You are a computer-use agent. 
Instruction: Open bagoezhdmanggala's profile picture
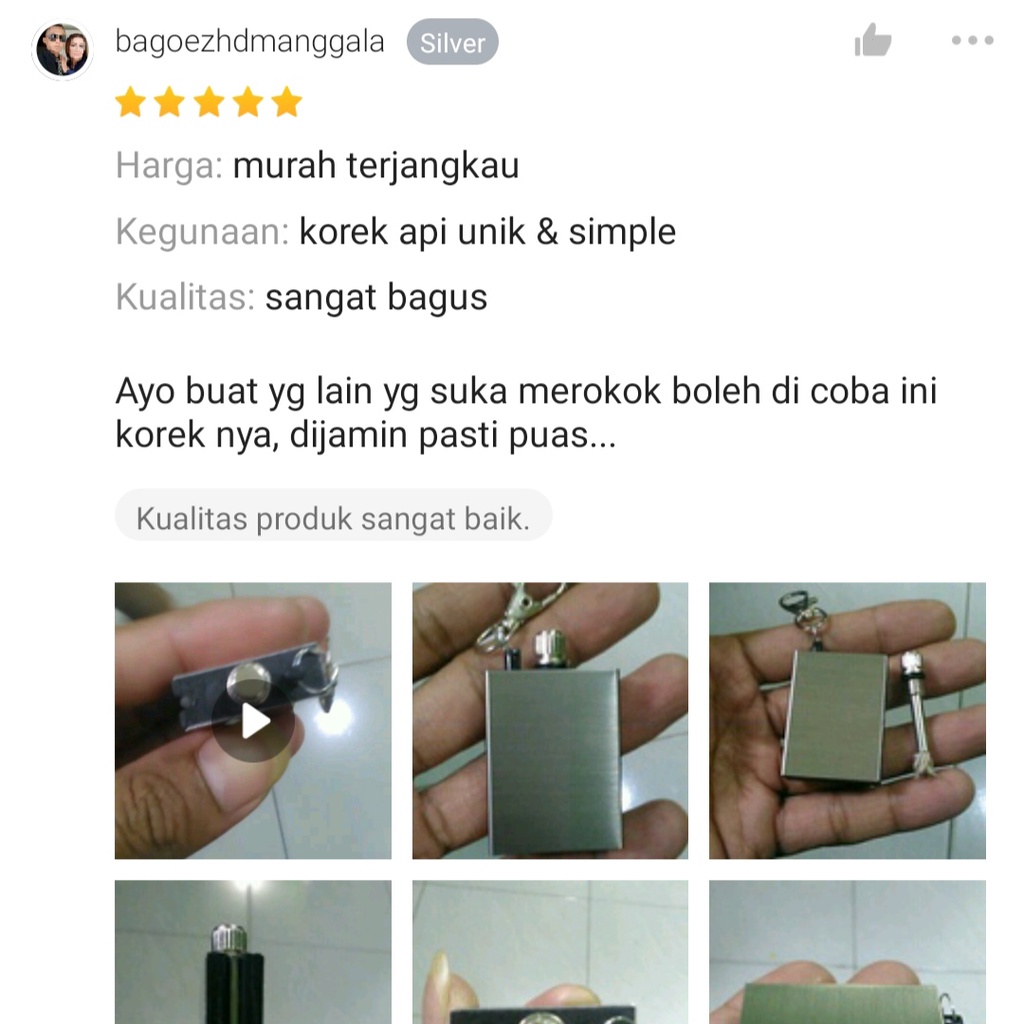[62, 49]
